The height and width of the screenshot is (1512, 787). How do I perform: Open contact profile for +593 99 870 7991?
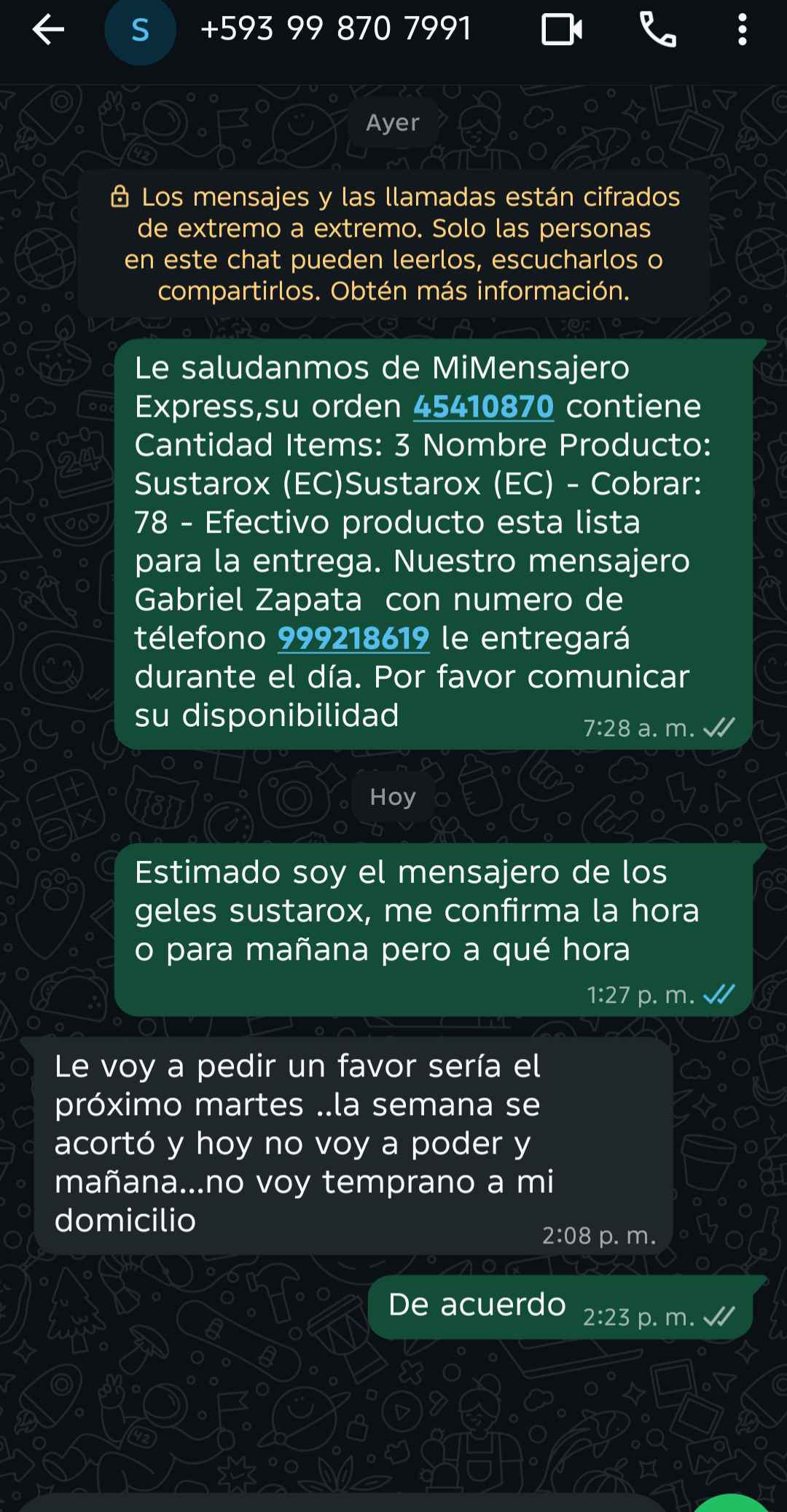pyautogui.click(x=336, y=30)
